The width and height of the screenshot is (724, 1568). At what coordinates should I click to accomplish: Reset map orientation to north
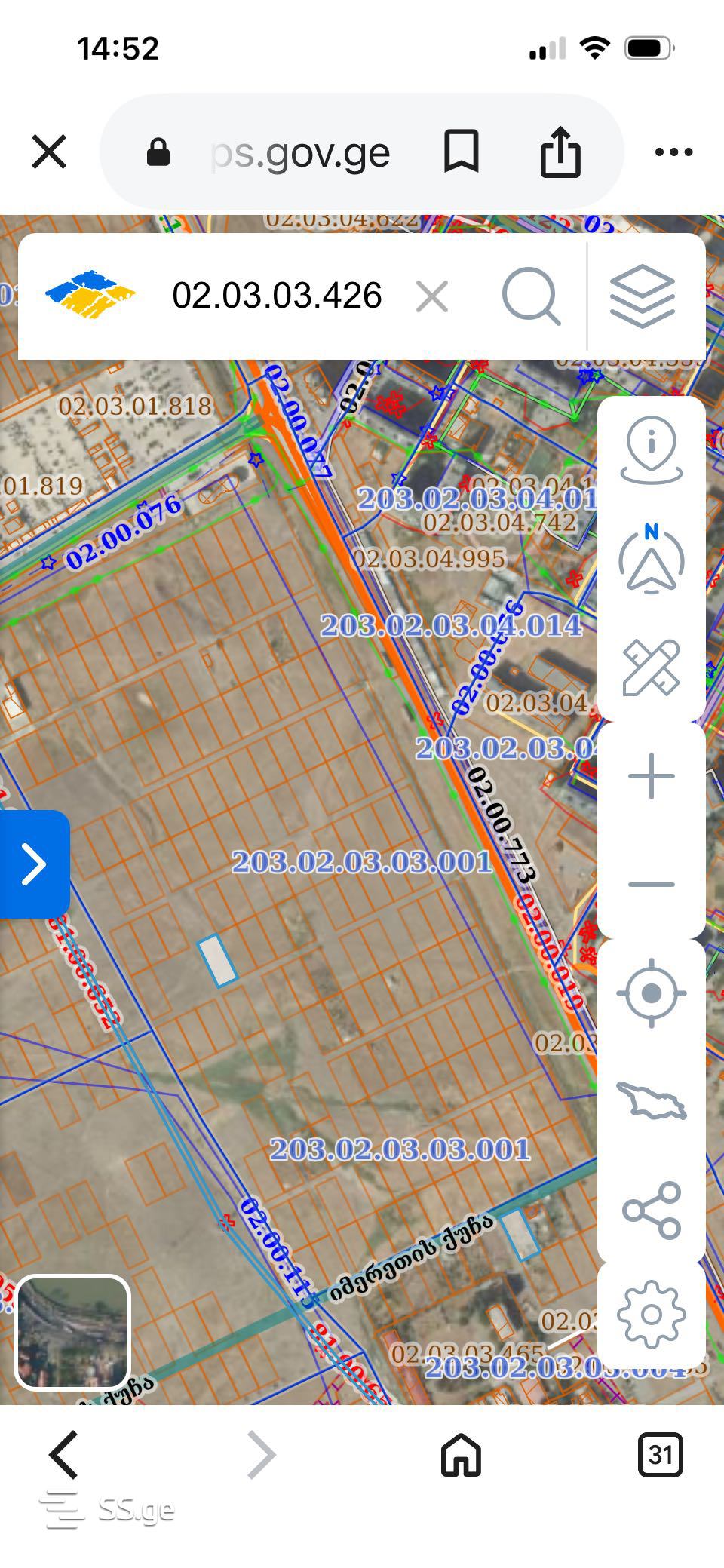click(x=652, y=558)
